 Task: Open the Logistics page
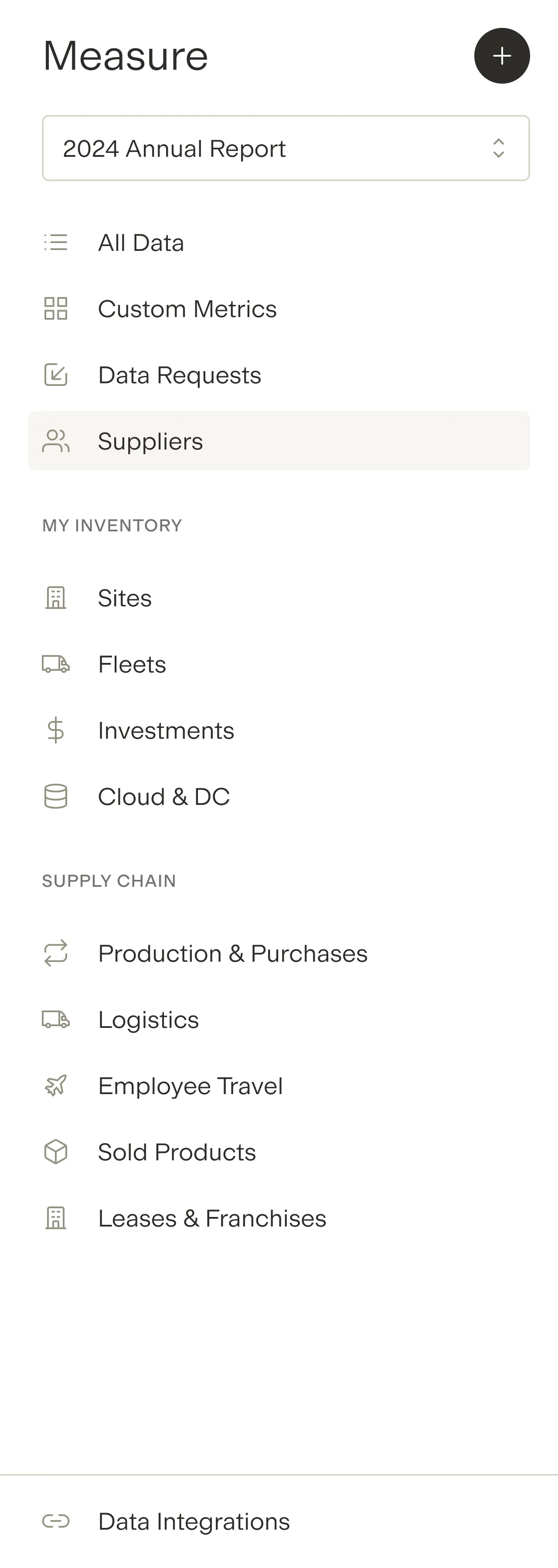148,1020
